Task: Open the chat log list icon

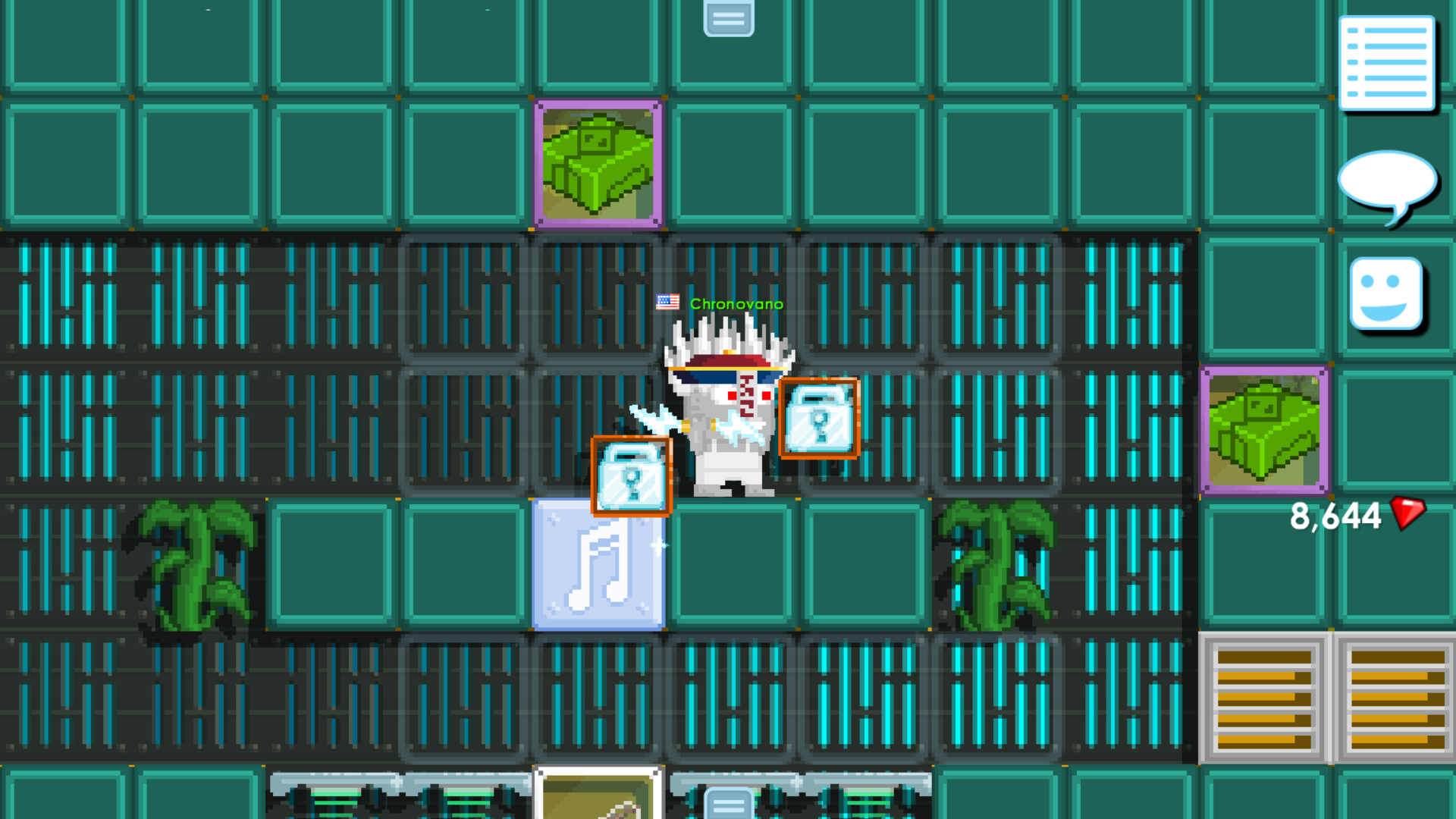Action: pos(1386,64)
